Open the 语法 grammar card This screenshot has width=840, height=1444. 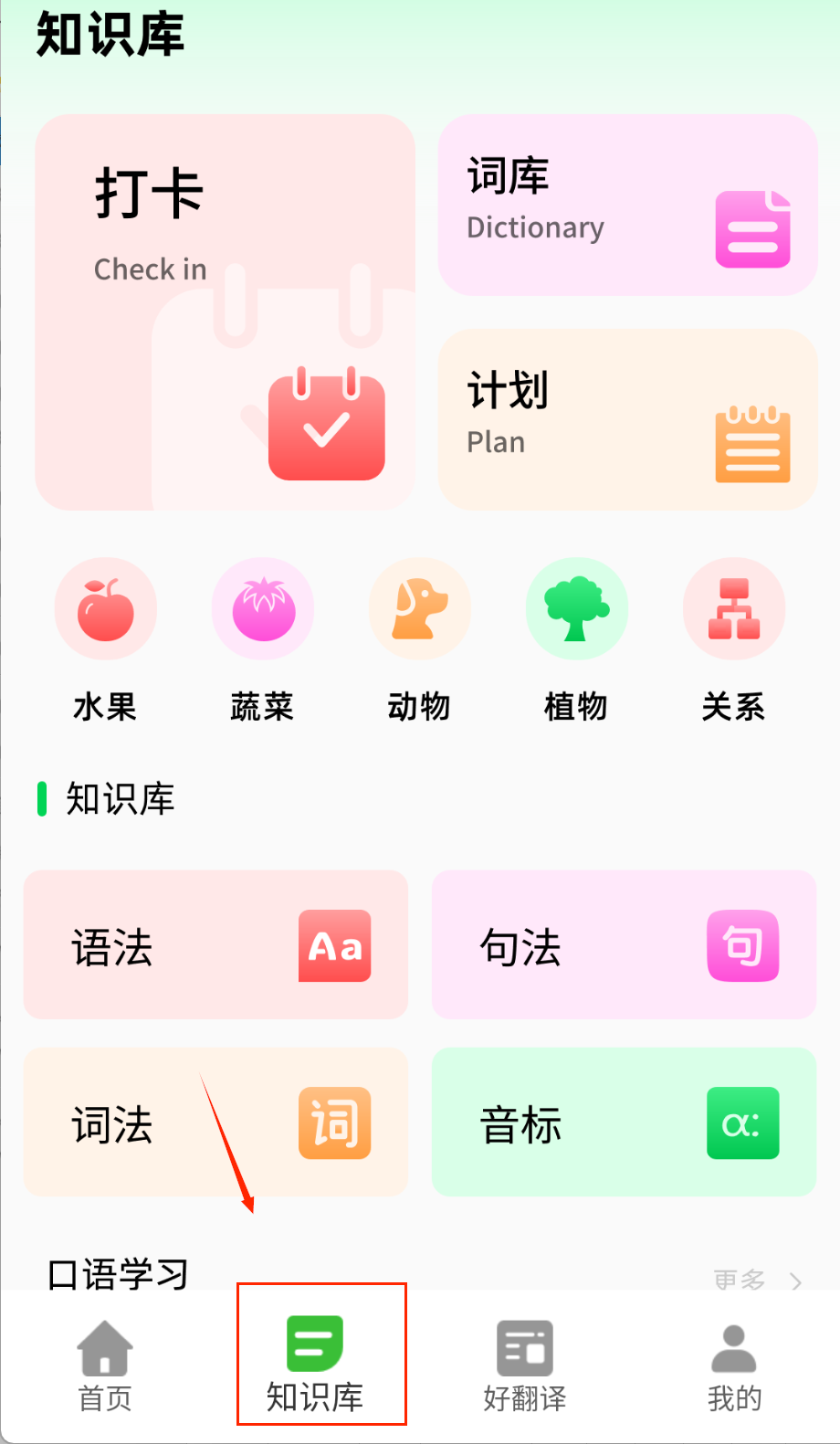coord(215,944)
